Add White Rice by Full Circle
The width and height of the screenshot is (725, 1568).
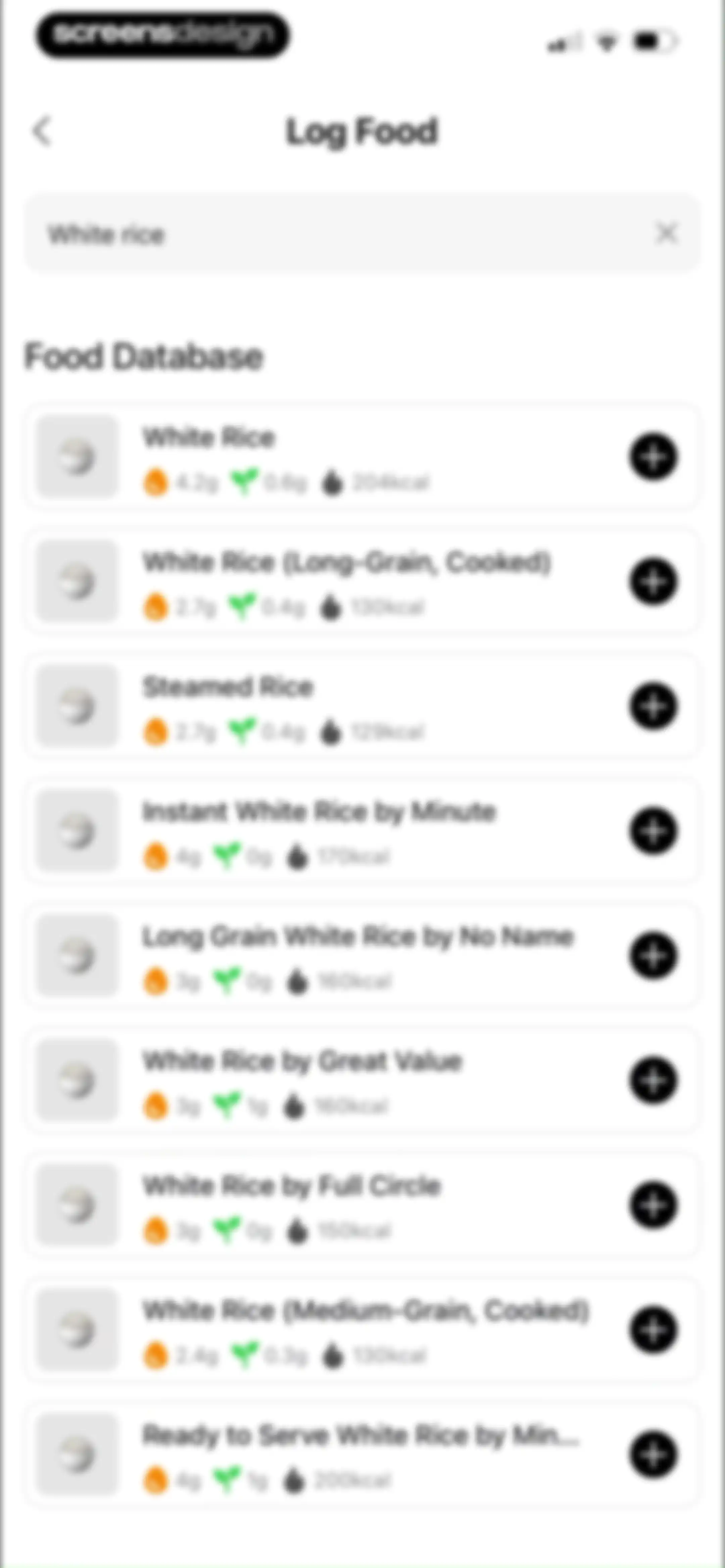(653, 1206)
